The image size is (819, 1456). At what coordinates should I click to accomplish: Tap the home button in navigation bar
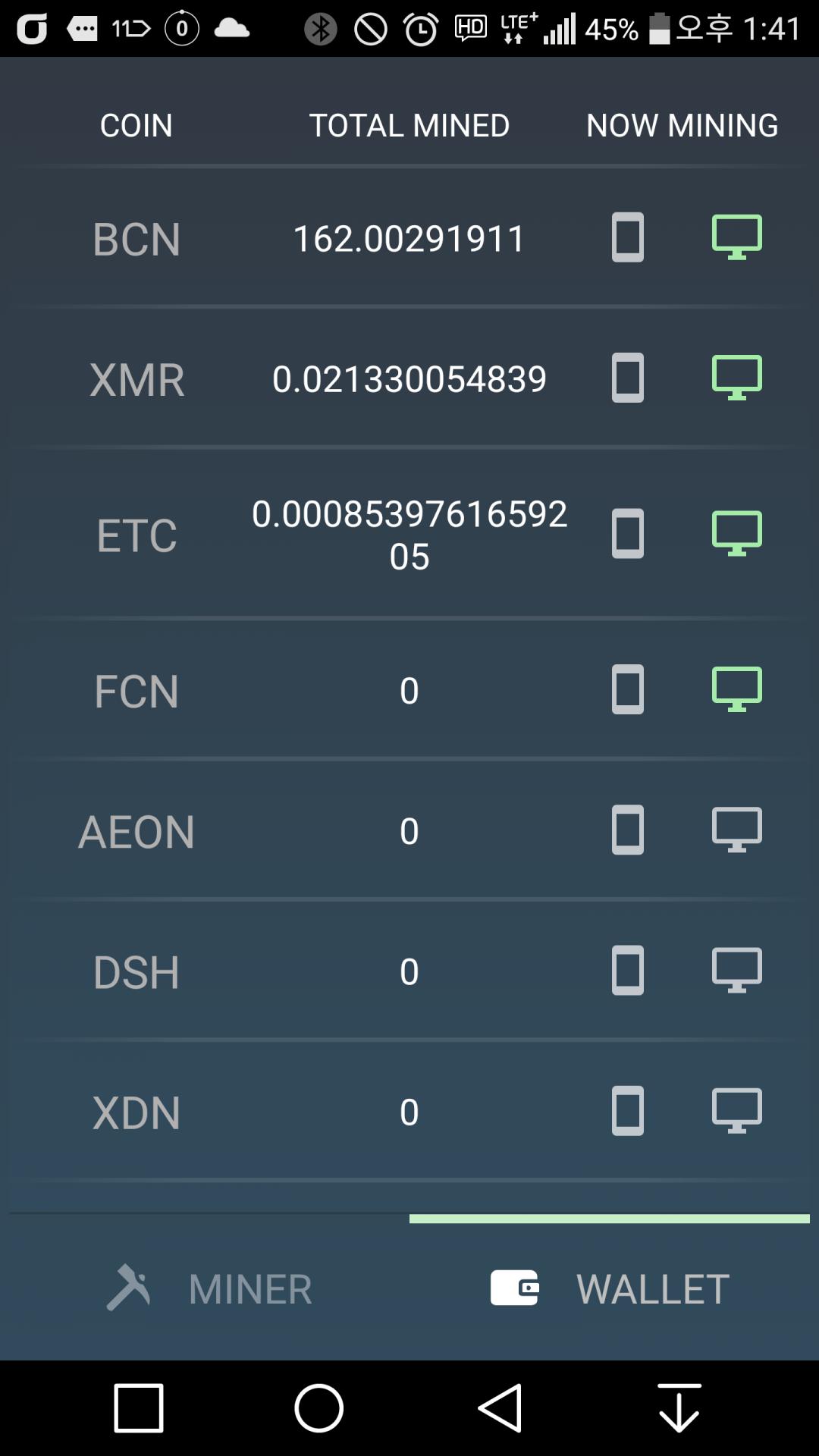[x=318, y=1408]
